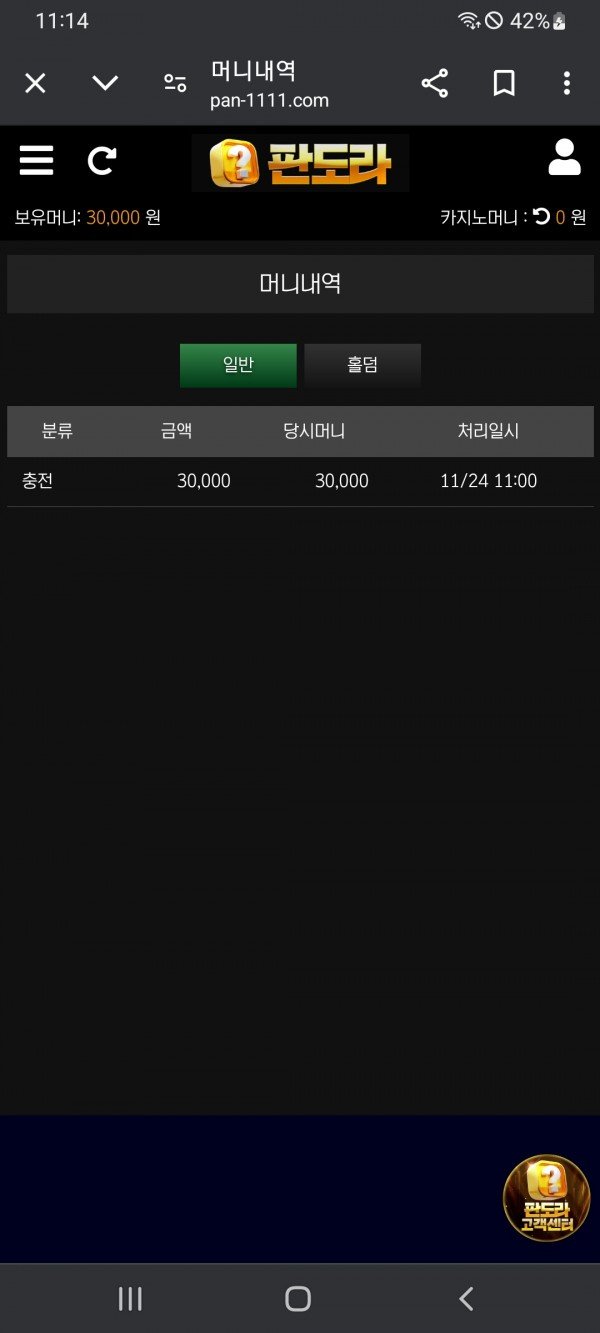Select the 일반 tab

238,365
